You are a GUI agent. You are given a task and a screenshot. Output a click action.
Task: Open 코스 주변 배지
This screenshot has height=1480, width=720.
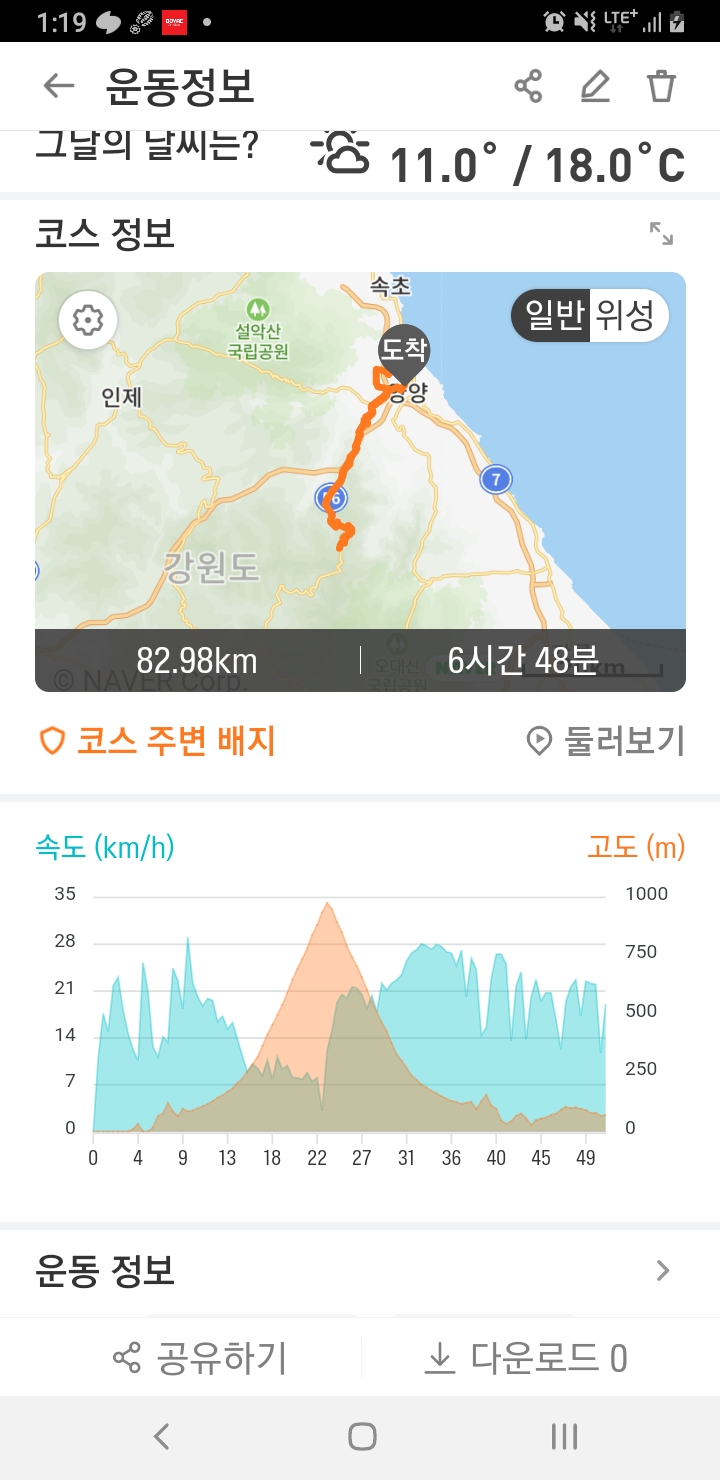pyautogui.click(x=156, y=741)
